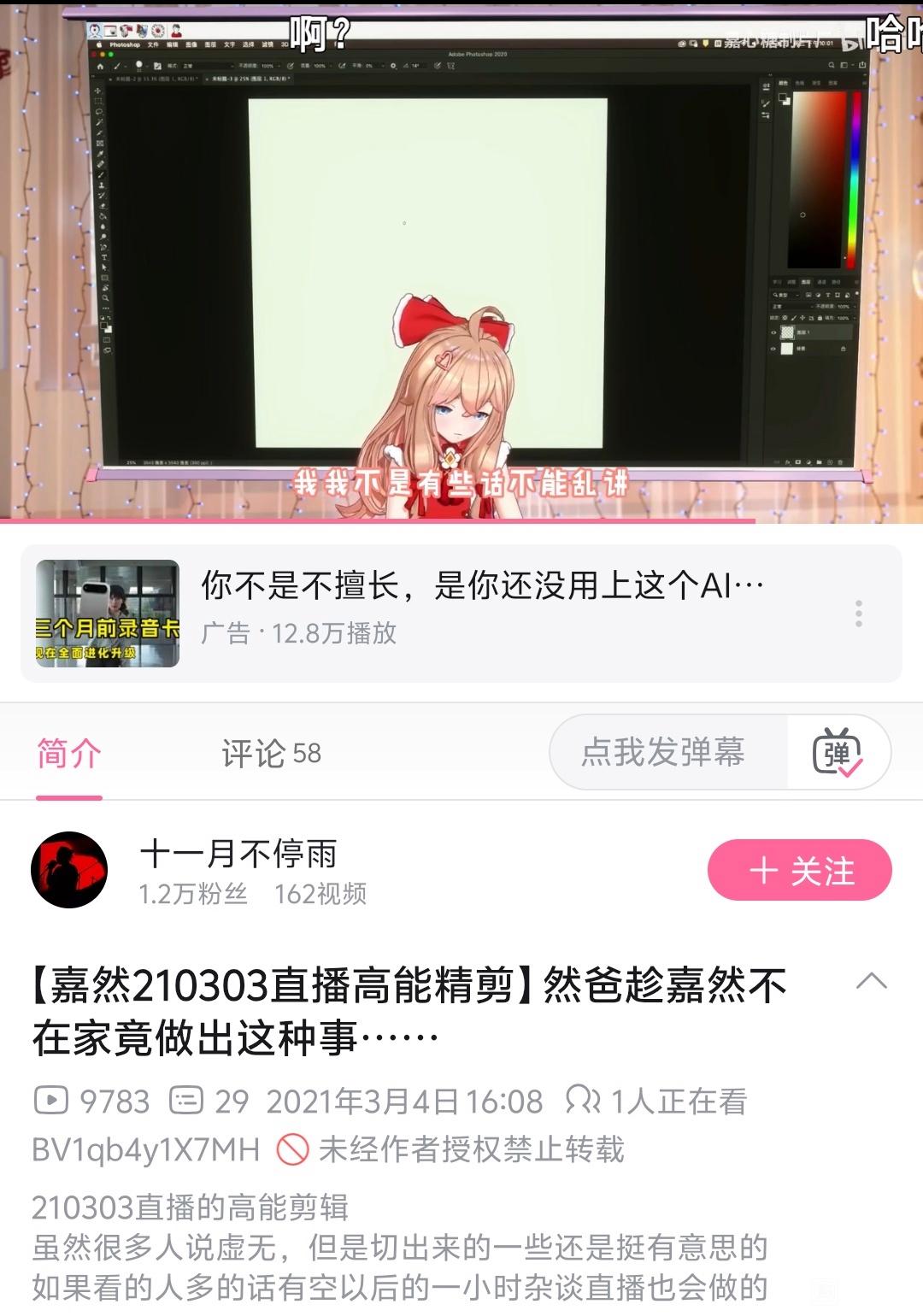Open the ad's three-dot options menu
Image resolution: width=923 pixels, height=1316 pixels.
pyautogui.click(x=858, y=613)
